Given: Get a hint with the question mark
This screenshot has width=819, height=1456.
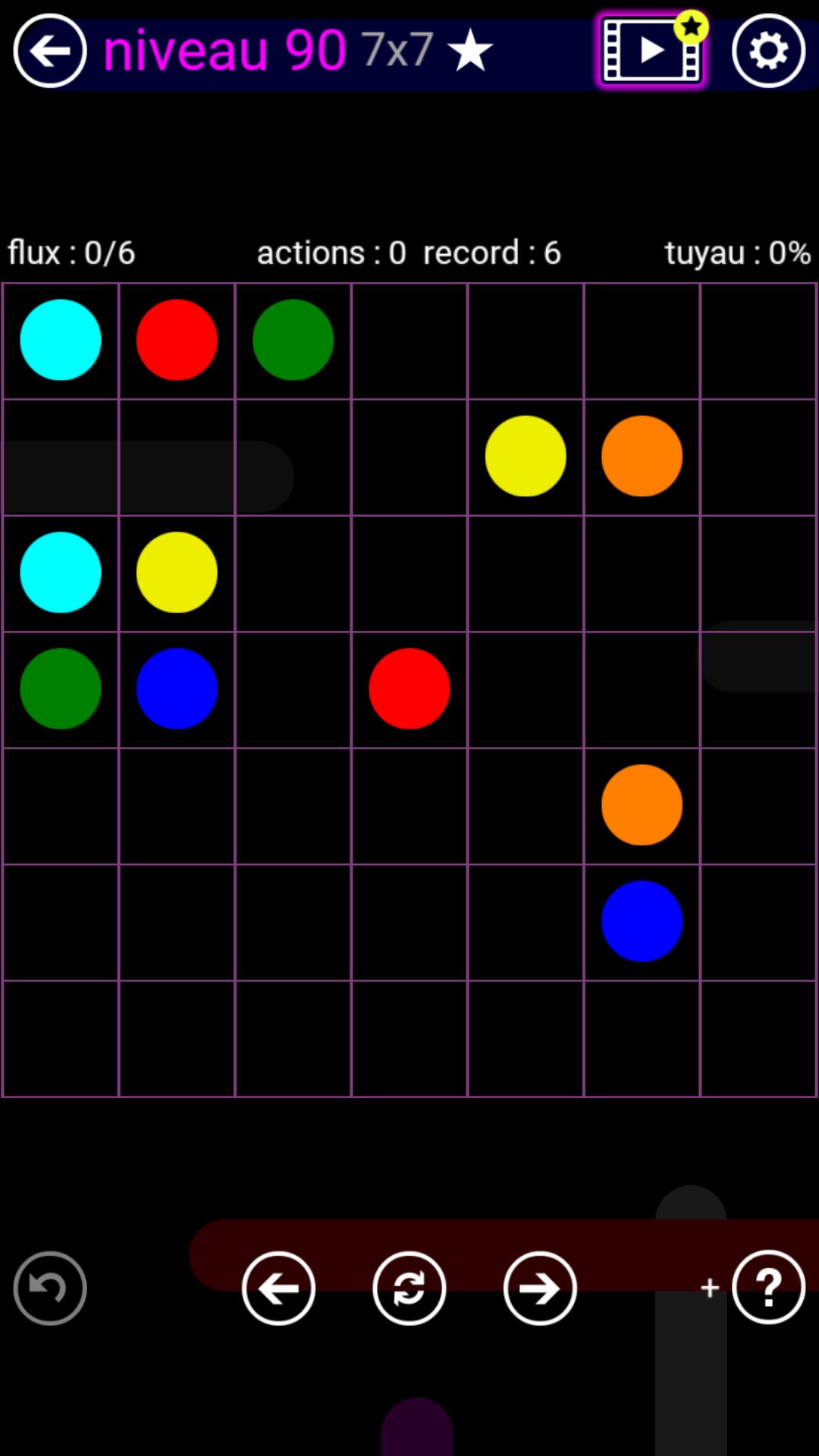Looking at the screenshot, I should [x=768, y=1288].
